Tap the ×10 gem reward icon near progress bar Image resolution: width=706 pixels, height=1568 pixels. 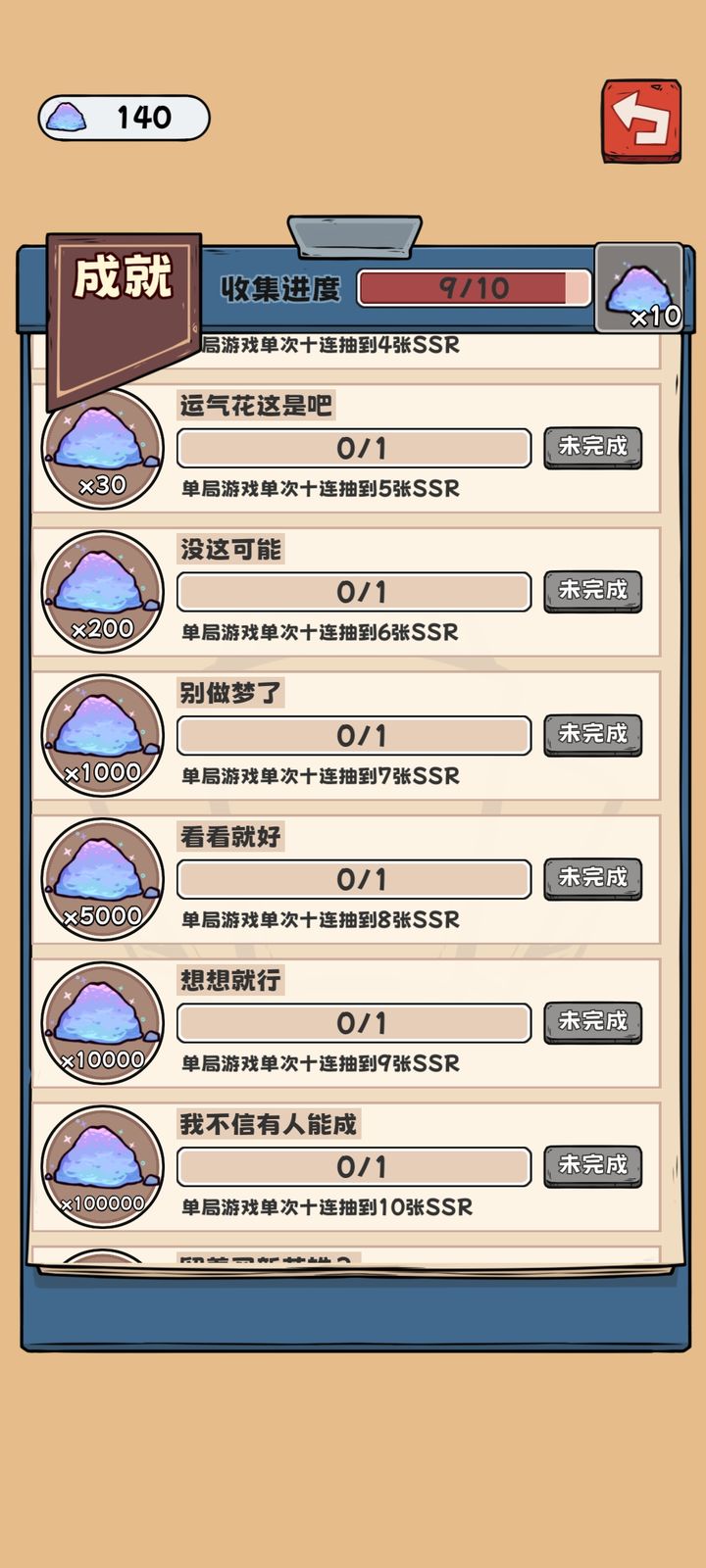coord(638,286)
